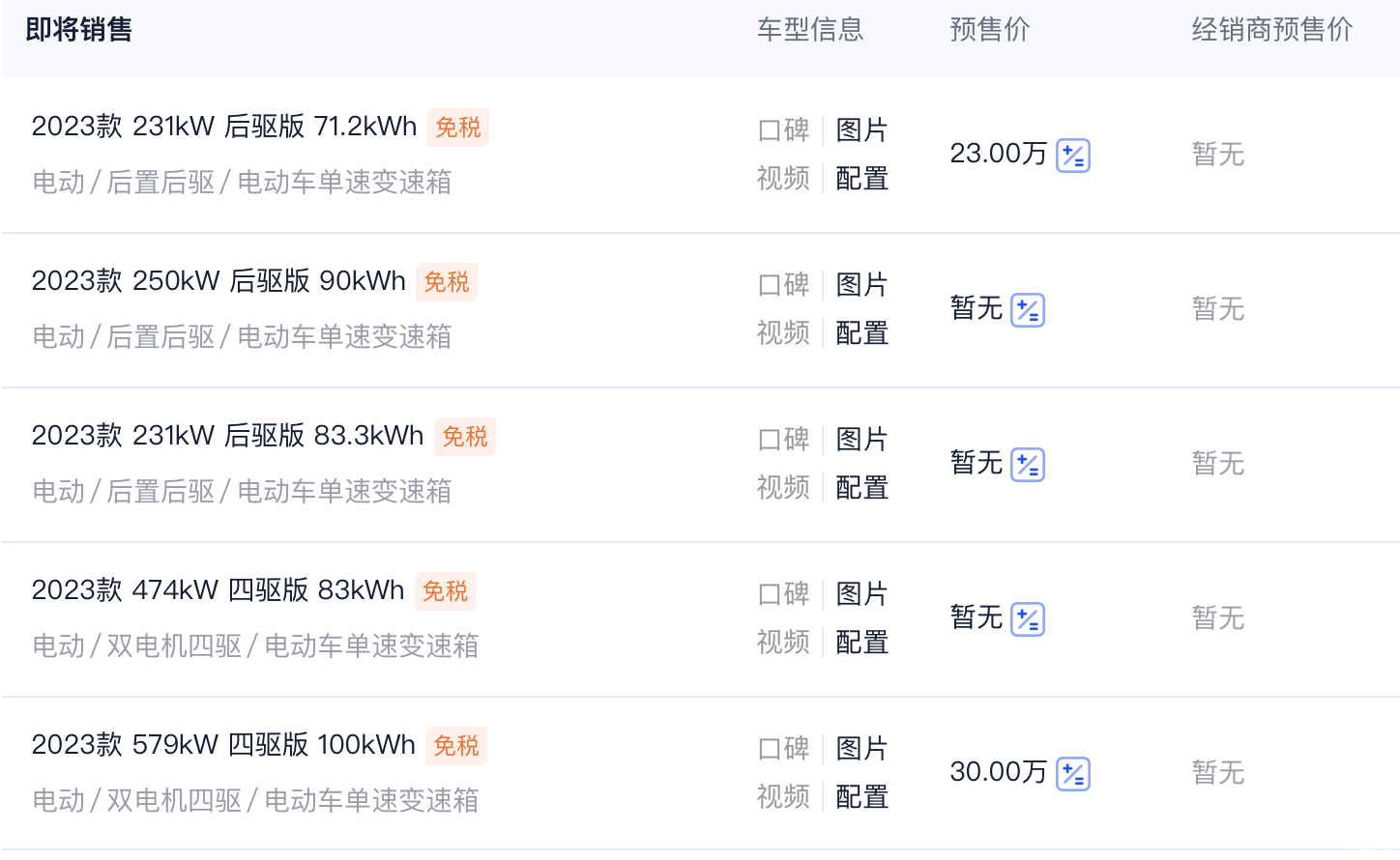Open the 2023款 231kW 后驱版 83.3kWh model
Viewport: 1400px width, 860px height.
(227, 436)
